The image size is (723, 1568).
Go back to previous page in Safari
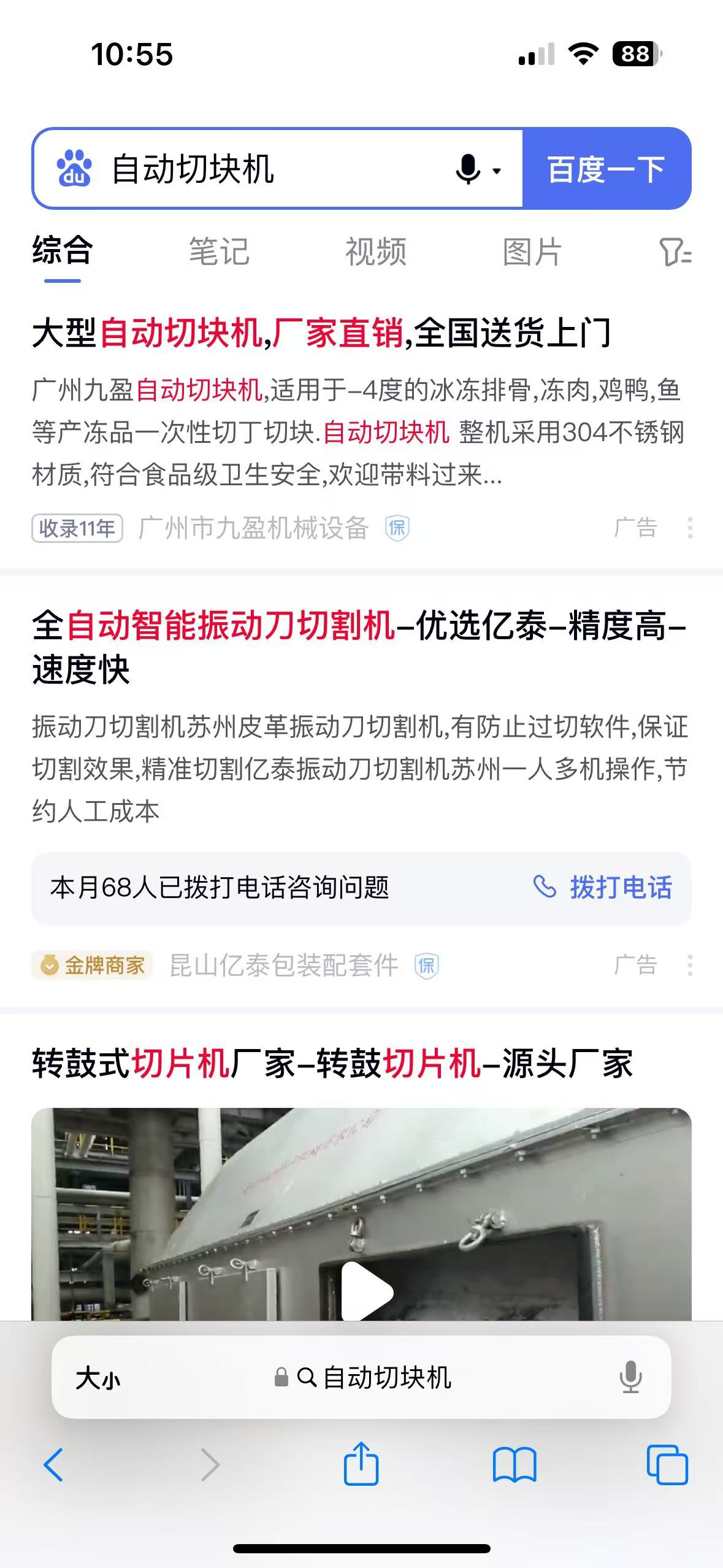click(53, 1465)
